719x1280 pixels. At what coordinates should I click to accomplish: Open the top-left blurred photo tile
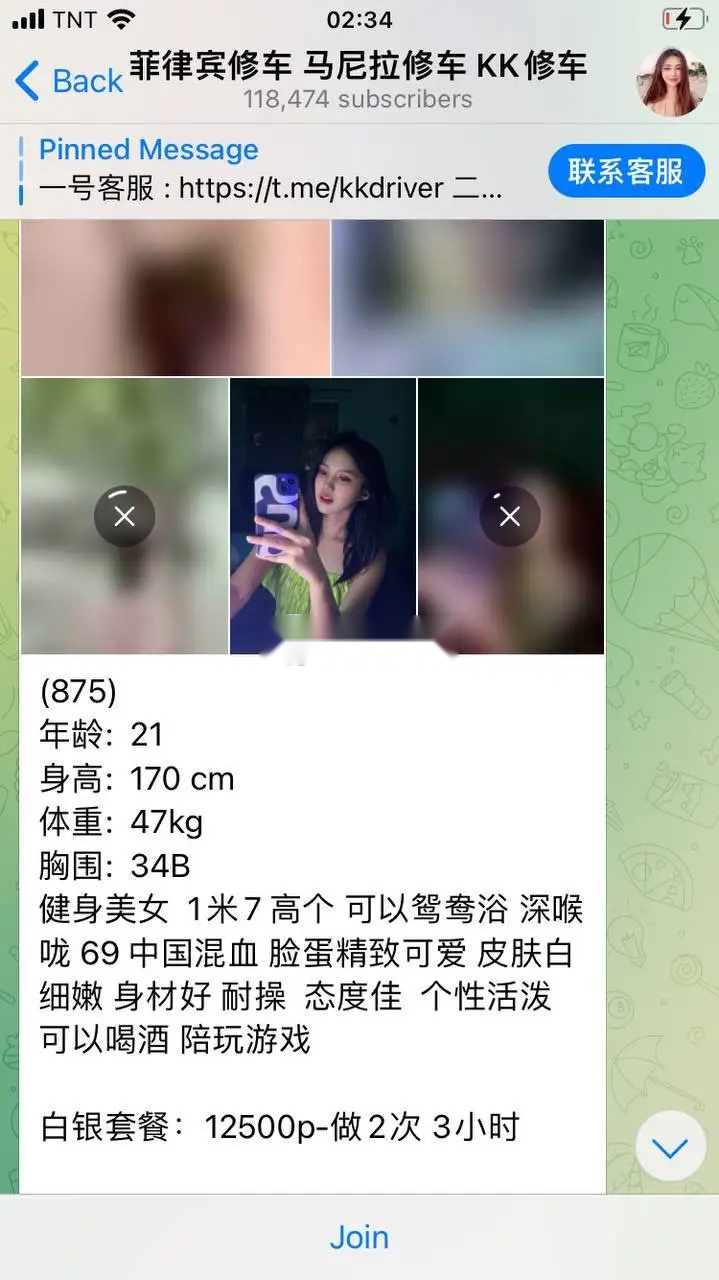(175, 298)
